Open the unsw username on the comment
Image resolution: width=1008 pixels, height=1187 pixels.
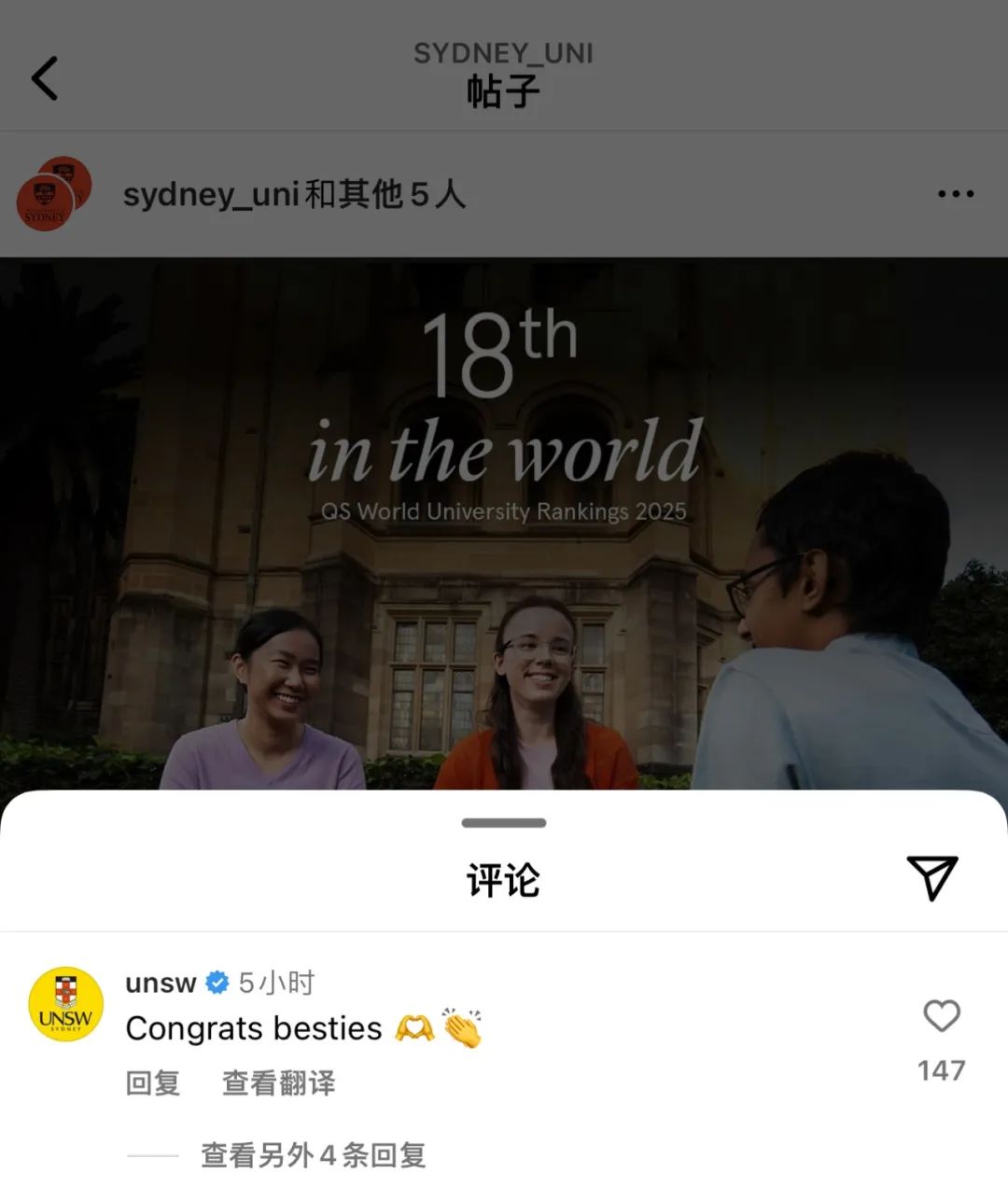161,983
